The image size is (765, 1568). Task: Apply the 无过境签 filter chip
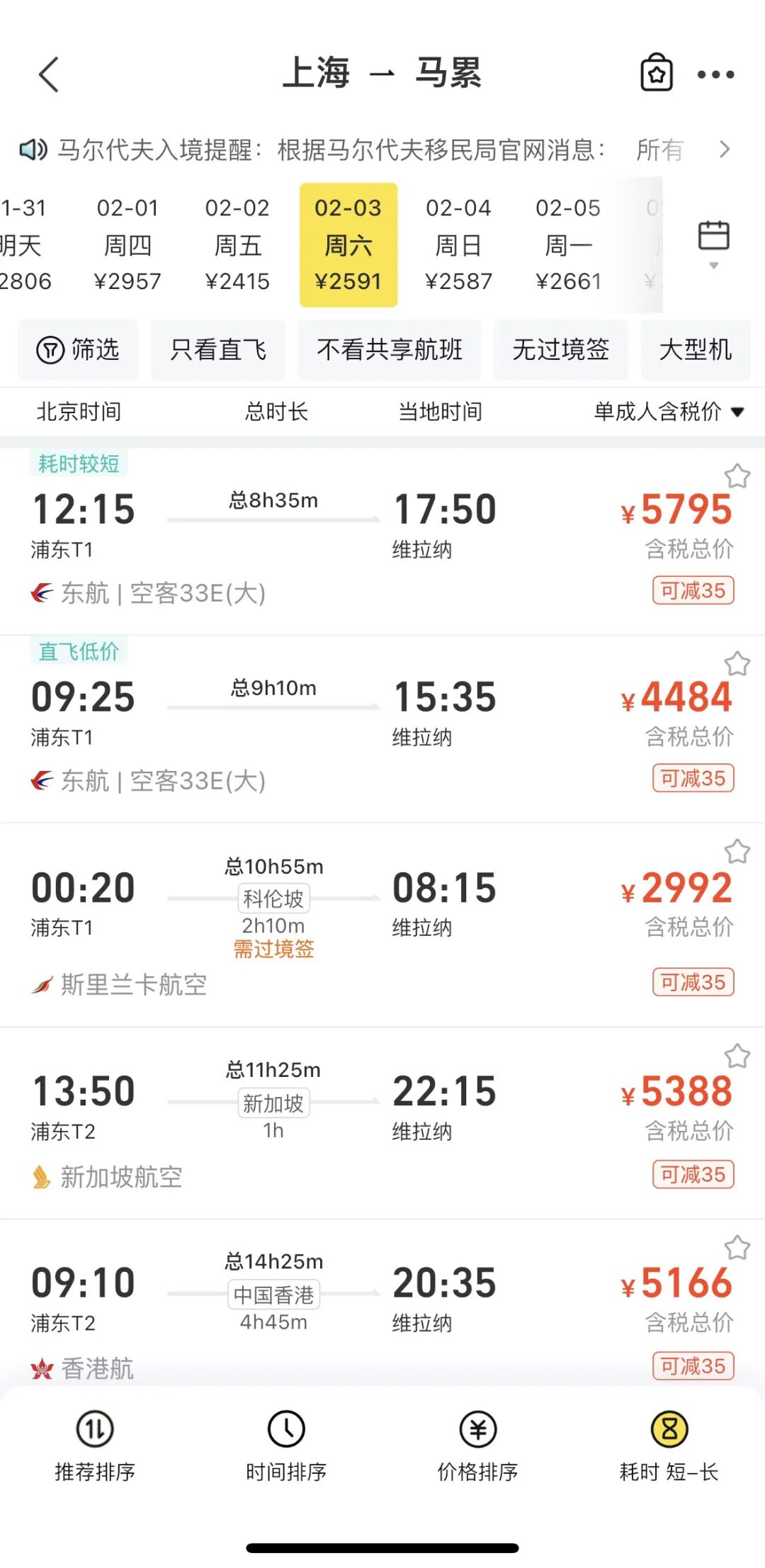pyautogui.click(x=560, y=349)
